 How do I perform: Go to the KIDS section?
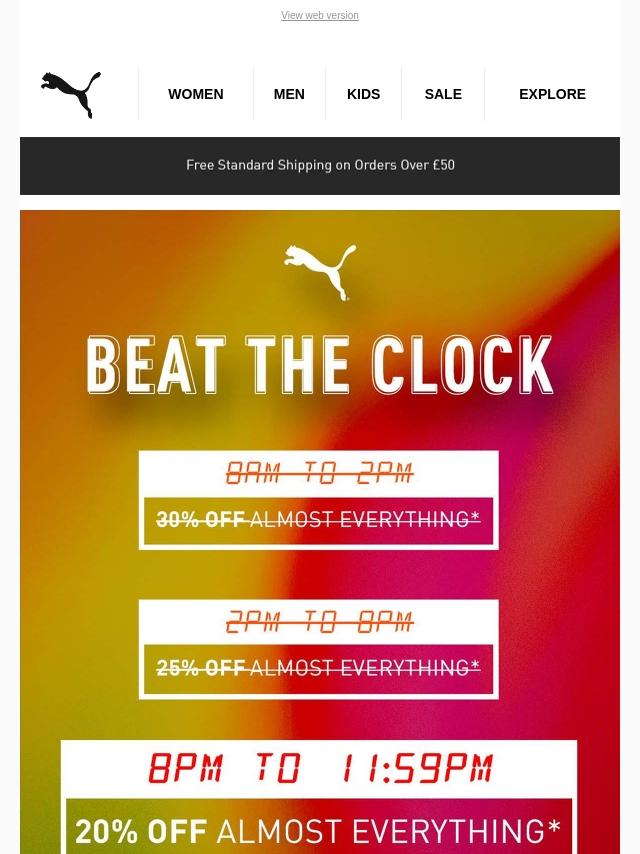(x=363, y=94)
